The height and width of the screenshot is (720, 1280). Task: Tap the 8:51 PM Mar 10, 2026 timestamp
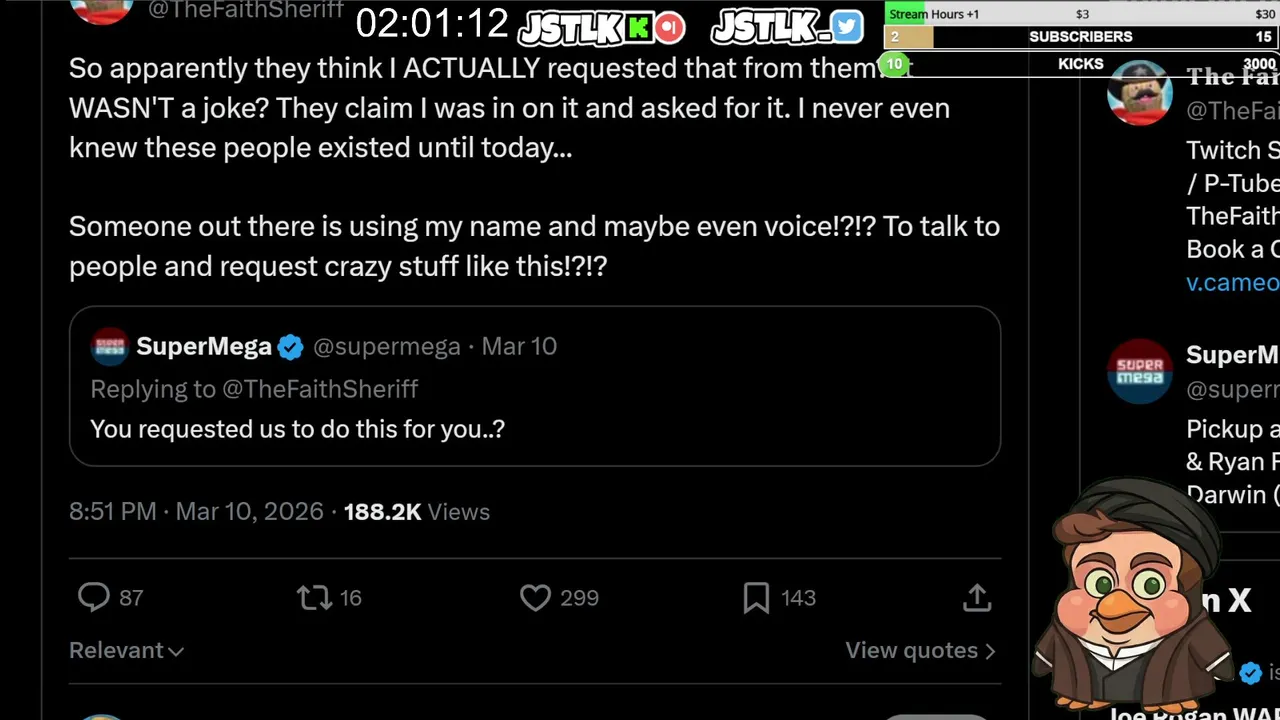[196, 512]
